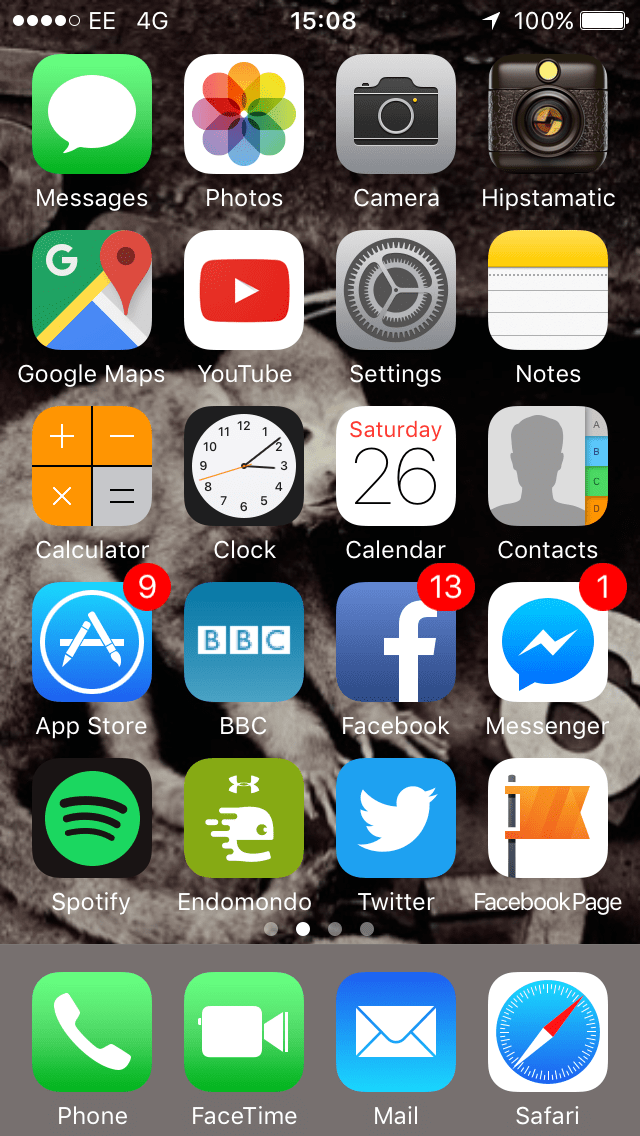This screenshot has width=640, height=1136.
Task: Open the App Store with 9 updates
Action: [92, 642]
